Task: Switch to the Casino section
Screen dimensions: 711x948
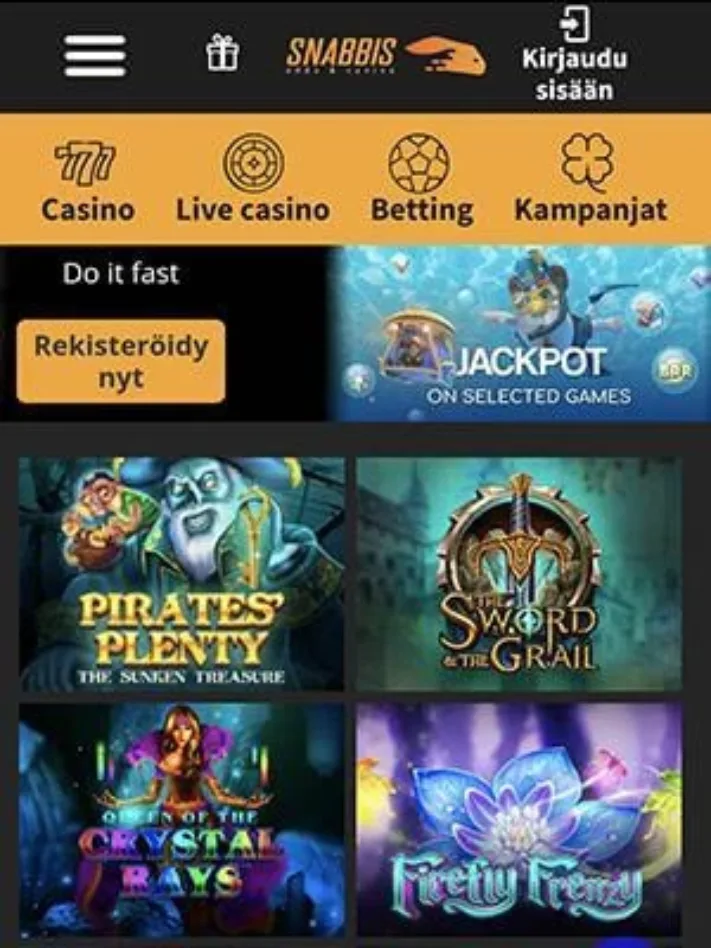Action: 87,182
